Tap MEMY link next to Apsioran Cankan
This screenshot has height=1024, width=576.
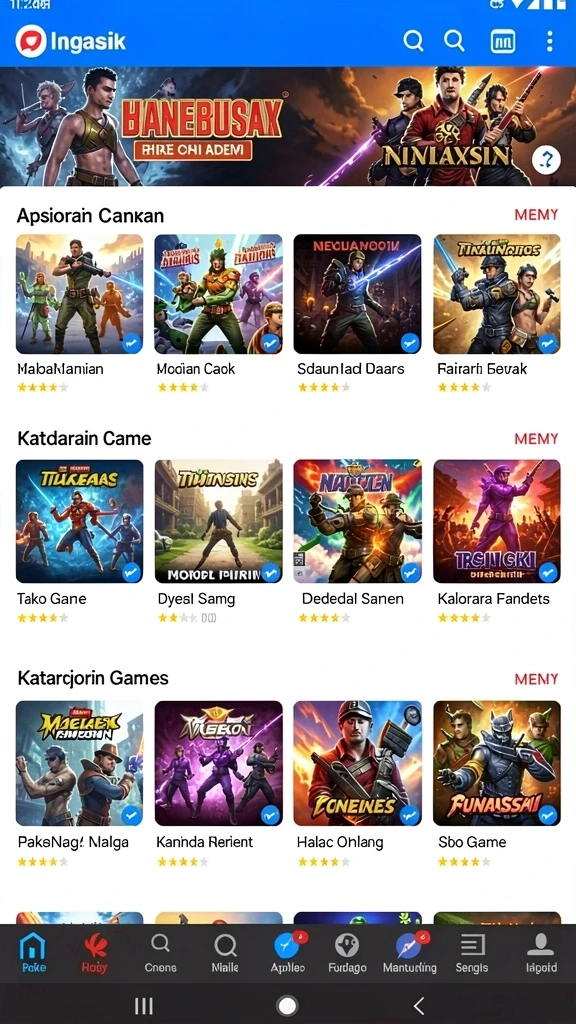click(536, 215)
